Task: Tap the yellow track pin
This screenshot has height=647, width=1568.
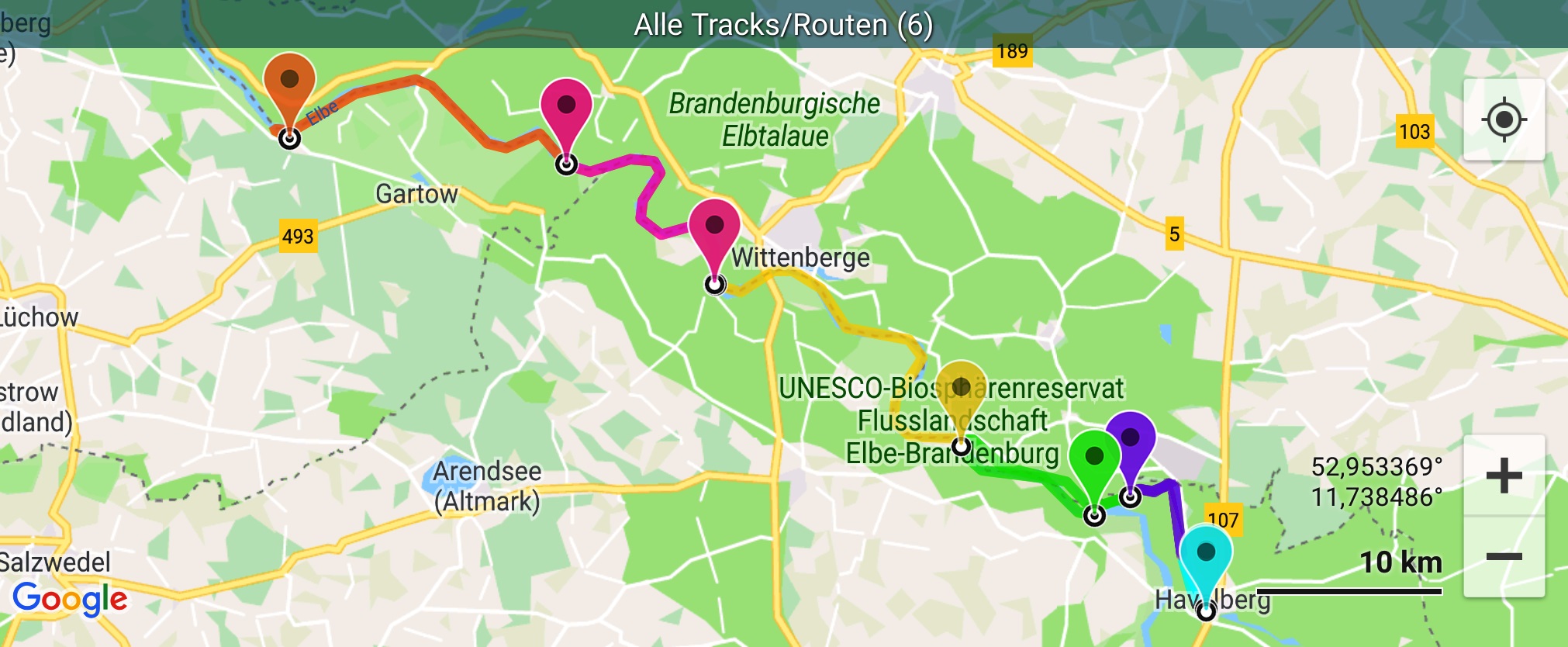Action: (x=961, y=389)
